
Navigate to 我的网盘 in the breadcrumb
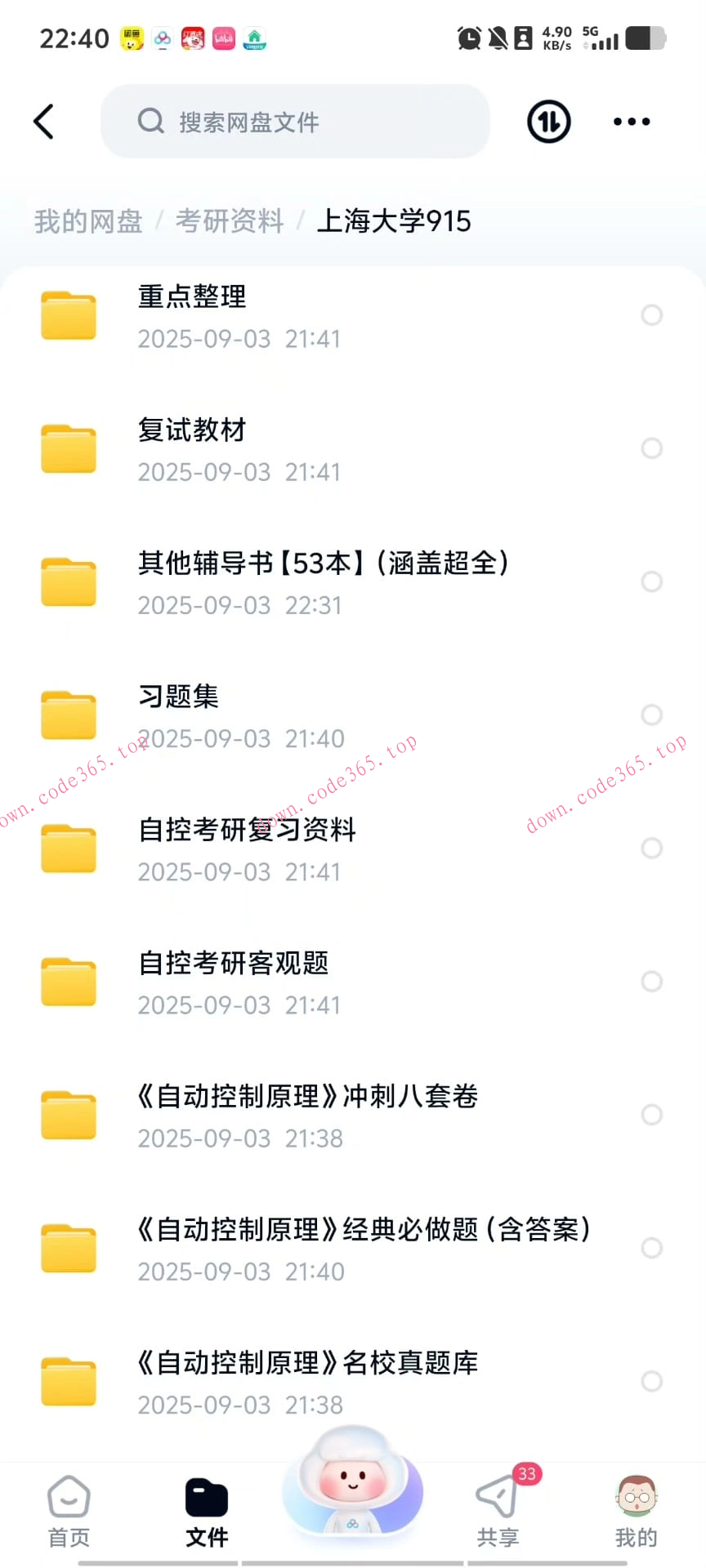point(88,221)
